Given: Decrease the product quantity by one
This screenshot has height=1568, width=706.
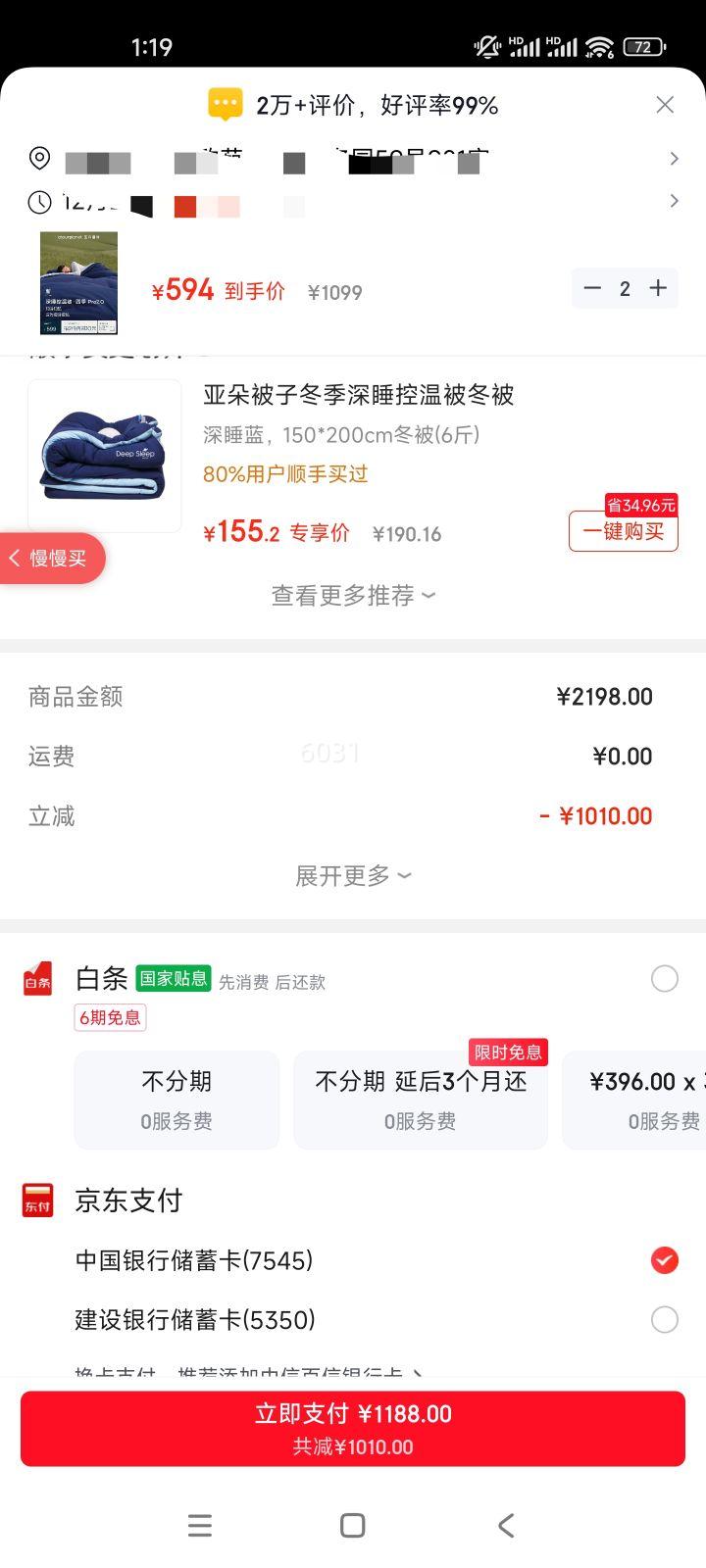Looking at the screenshot, I should (592, 288).
